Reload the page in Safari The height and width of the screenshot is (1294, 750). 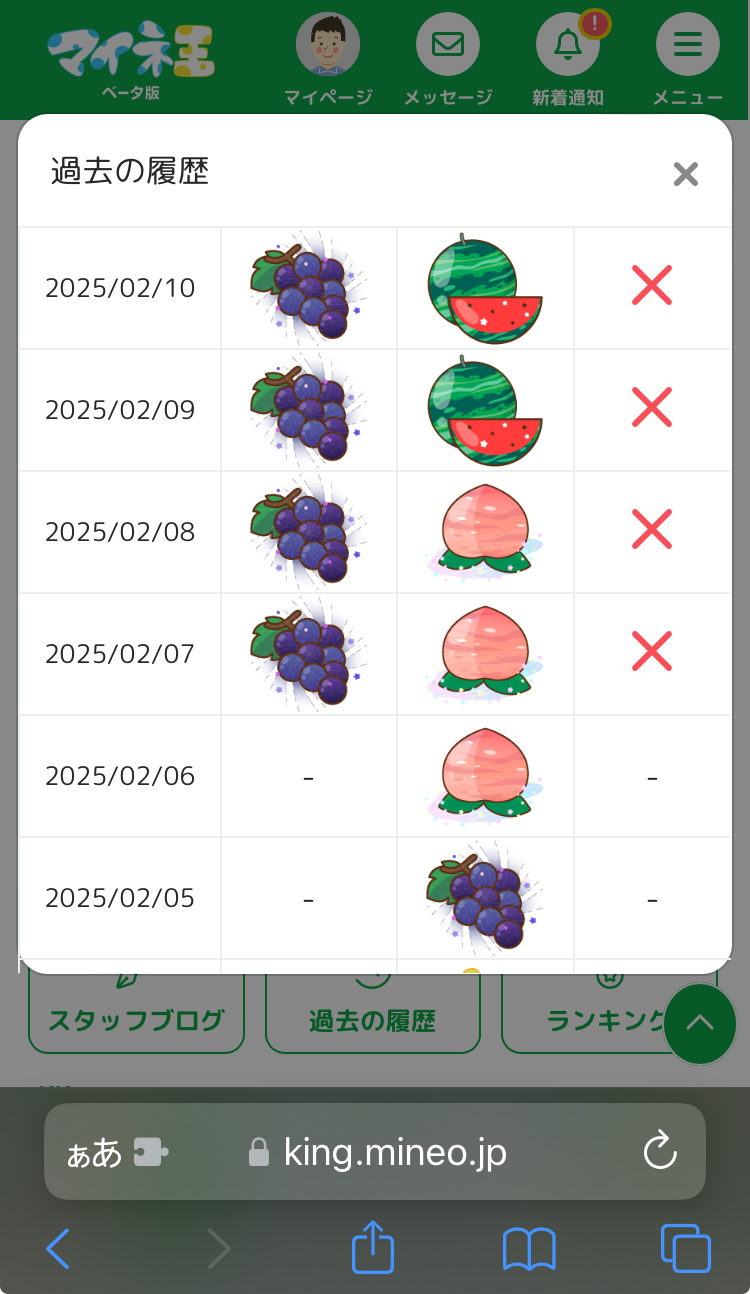[660, 1152]
